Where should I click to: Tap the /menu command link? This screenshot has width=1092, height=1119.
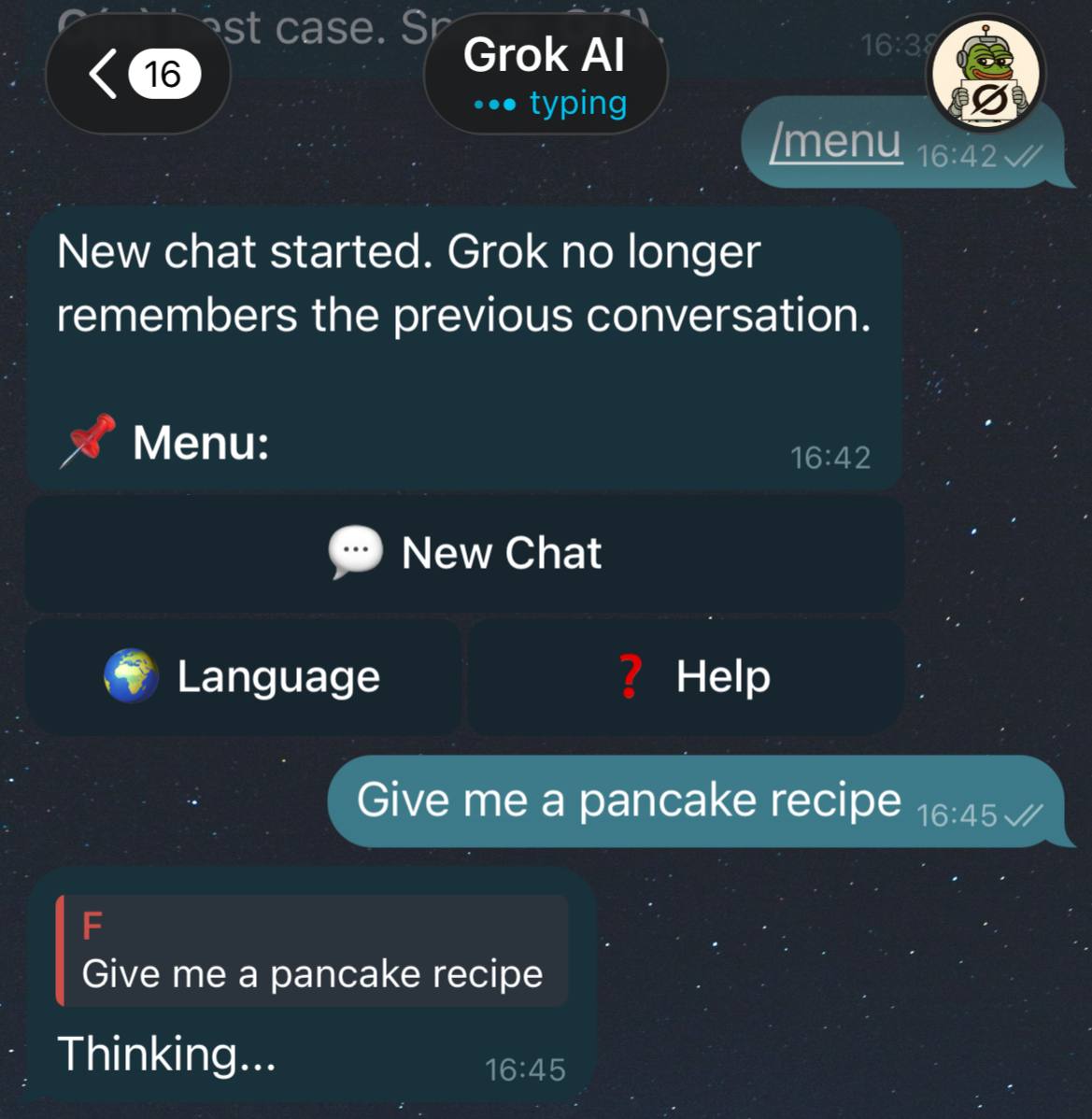point(836,143)
